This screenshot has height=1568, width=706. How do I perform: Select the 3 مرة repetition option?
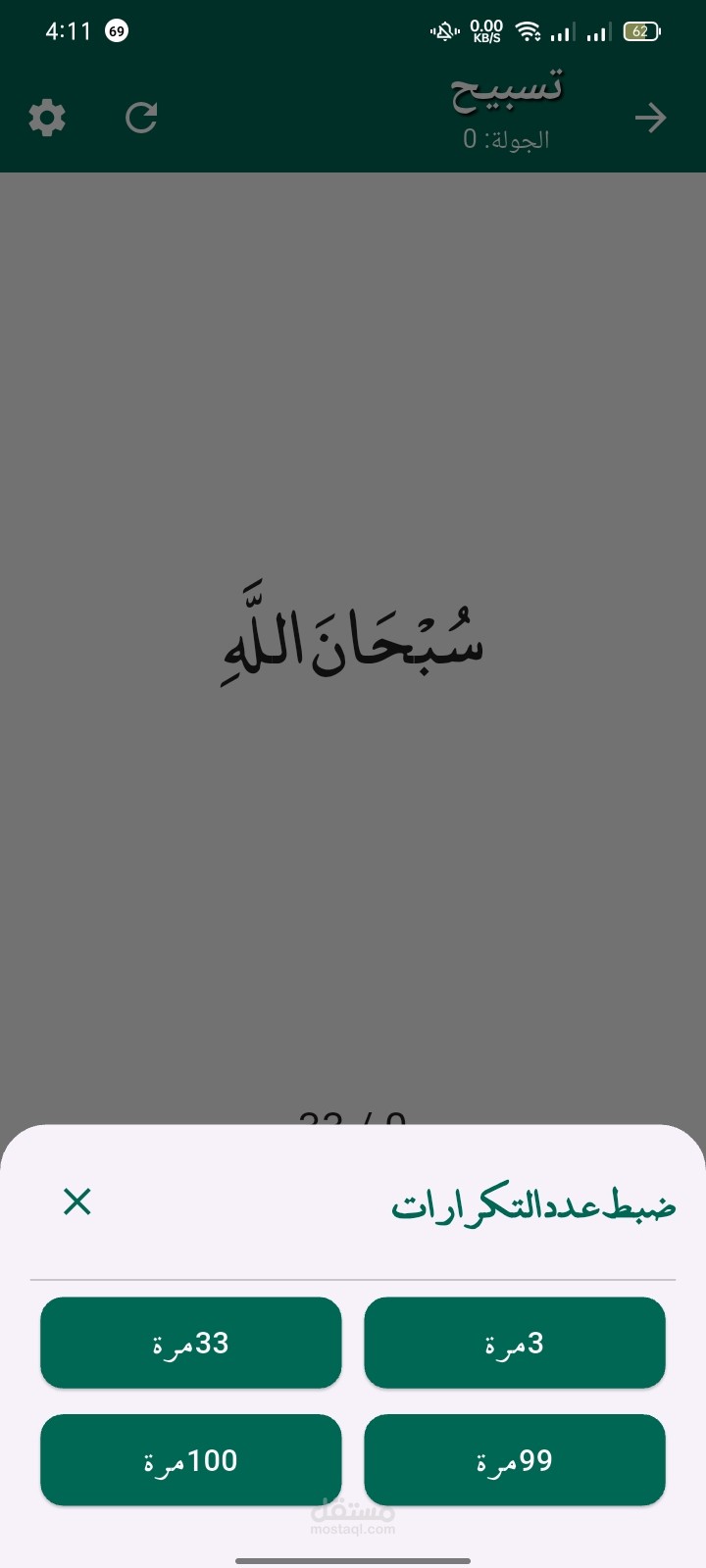coord(515,1343)
